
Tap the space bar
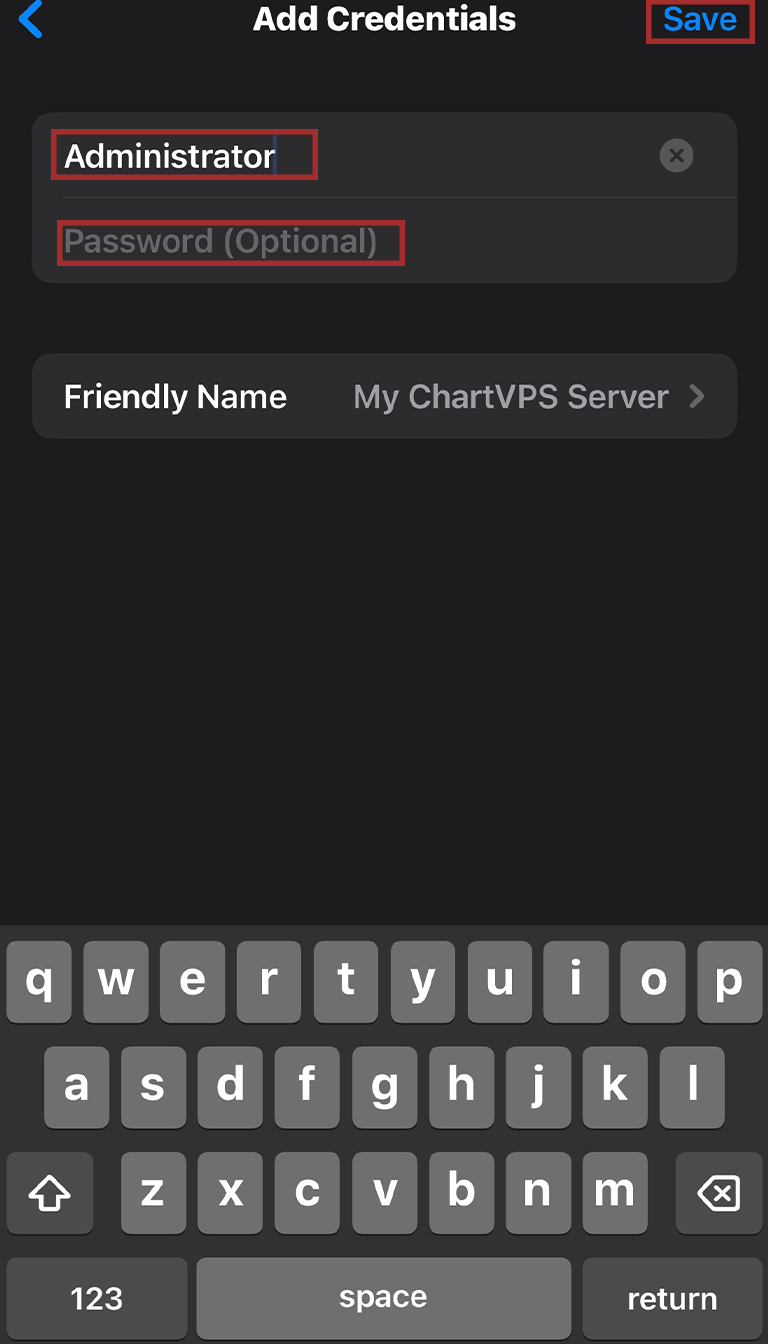point(384,1298)
